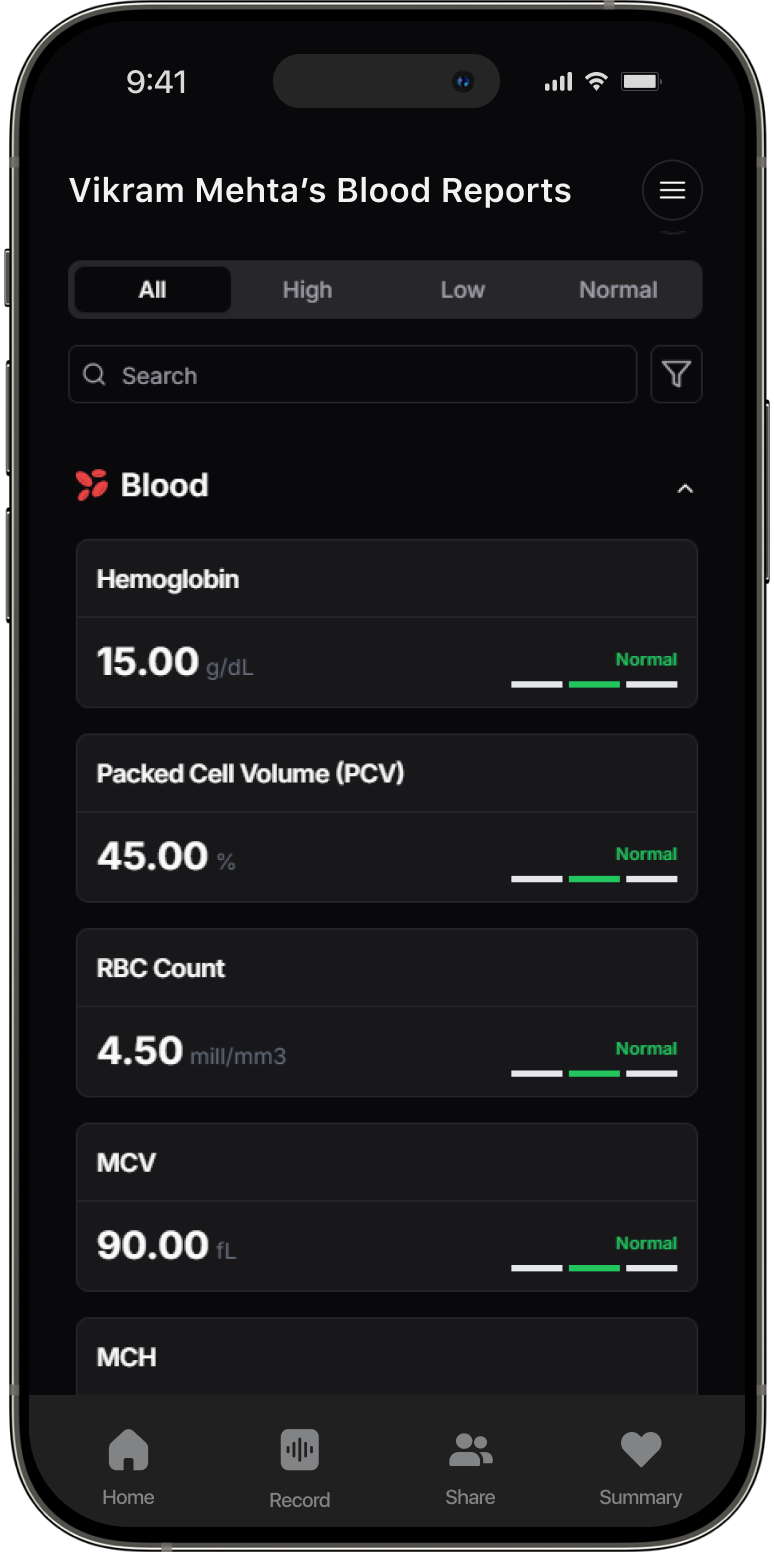Open the filter funnel icon
The height and width of the screenshot is (1560, 774).
[x=676, y=375]
